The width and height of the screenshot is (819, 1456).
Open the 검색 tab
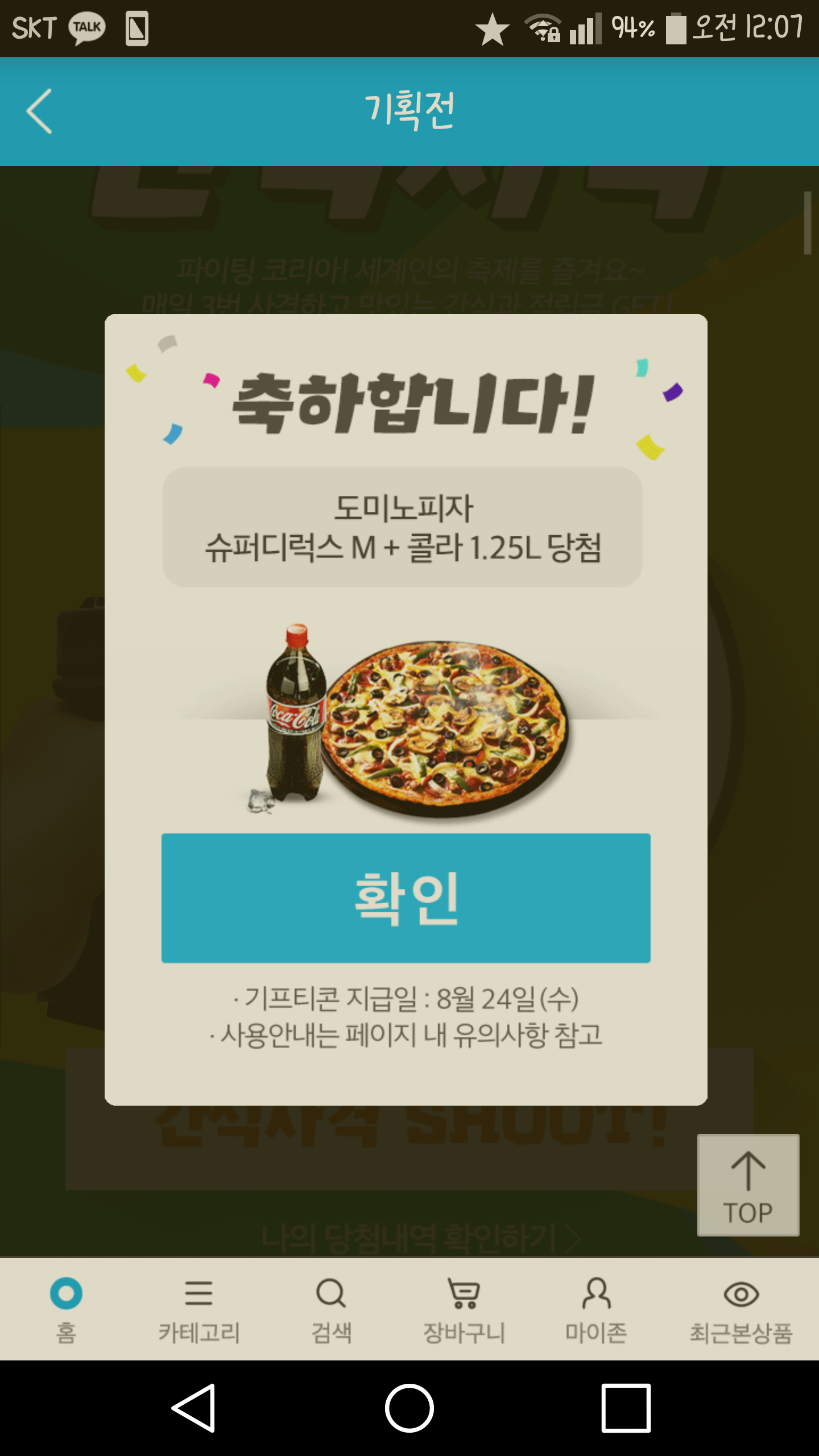point(331,1309)
